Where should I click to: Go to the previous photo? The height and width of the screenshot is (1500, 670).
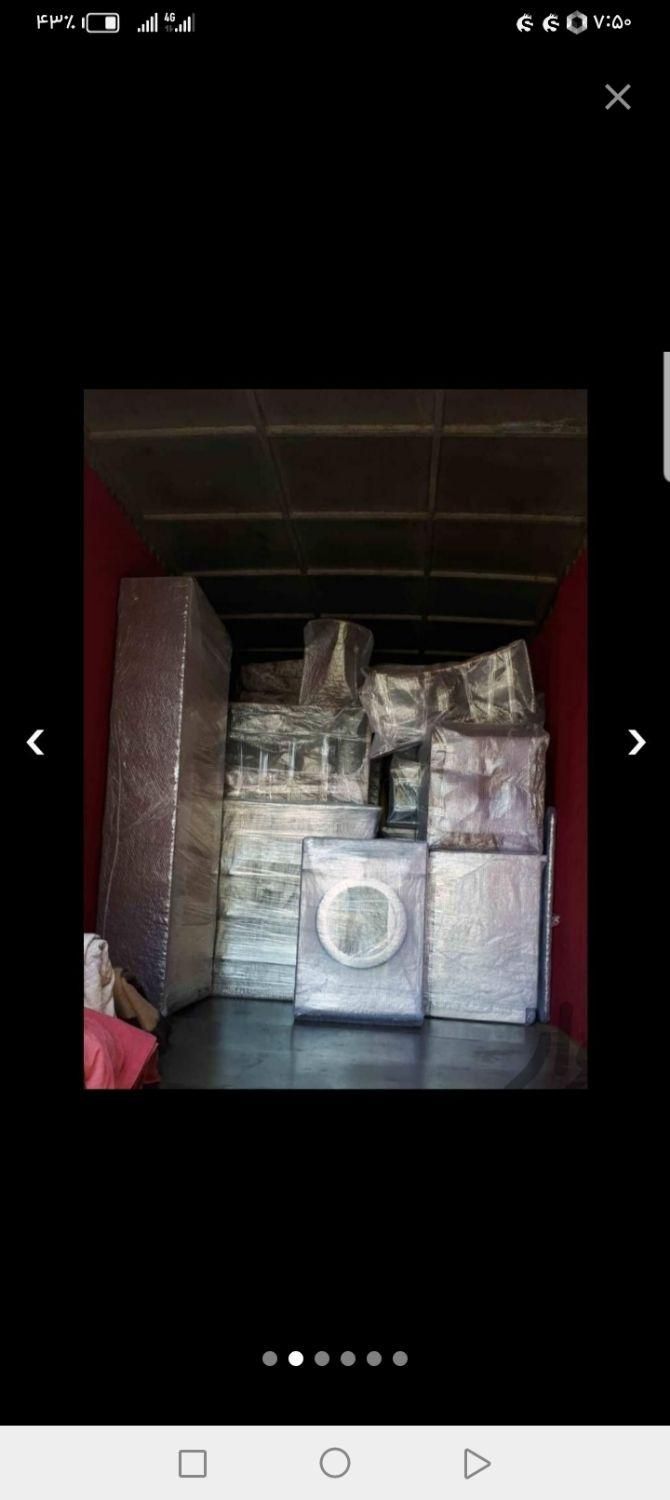coord(35,742)
